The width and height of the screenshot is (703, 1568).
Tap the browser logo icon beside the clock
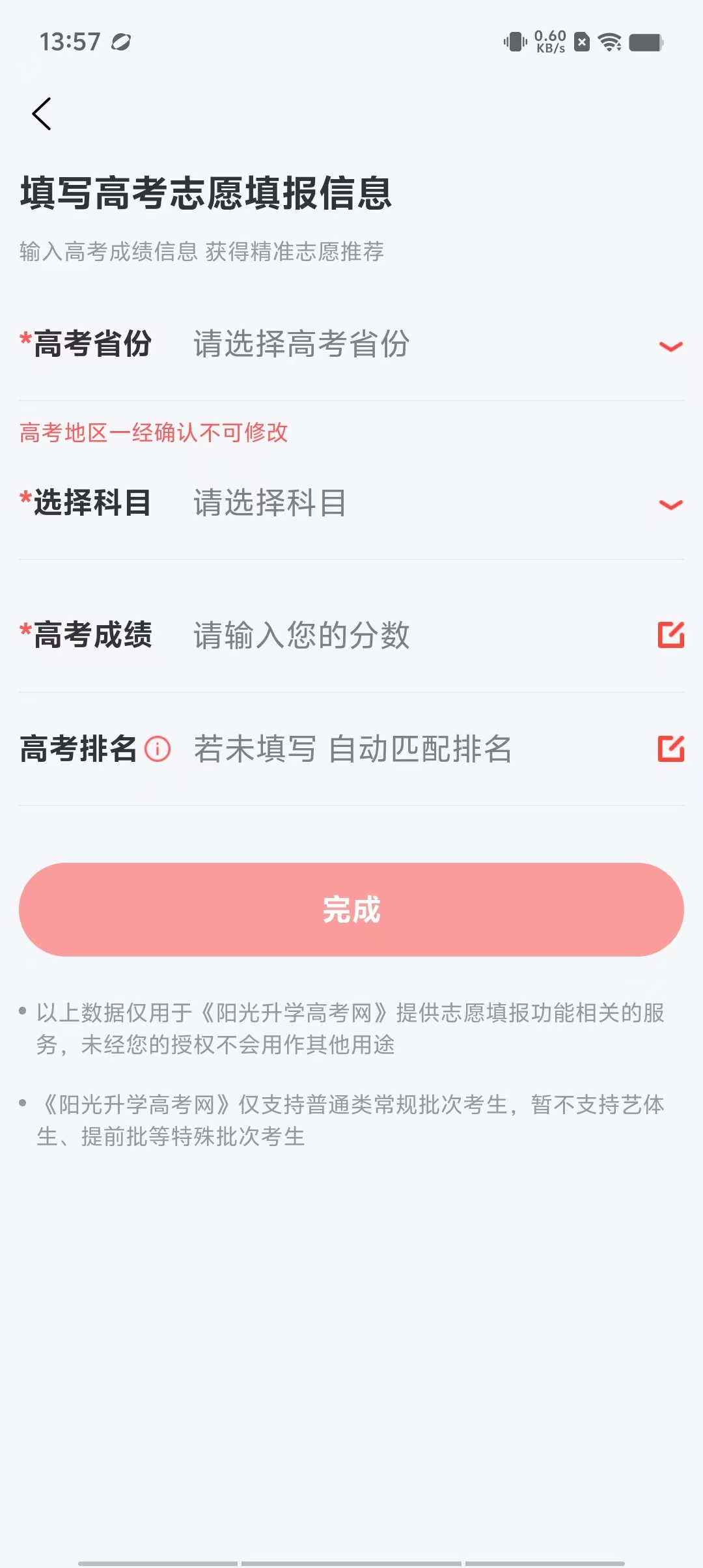point(120,43)
